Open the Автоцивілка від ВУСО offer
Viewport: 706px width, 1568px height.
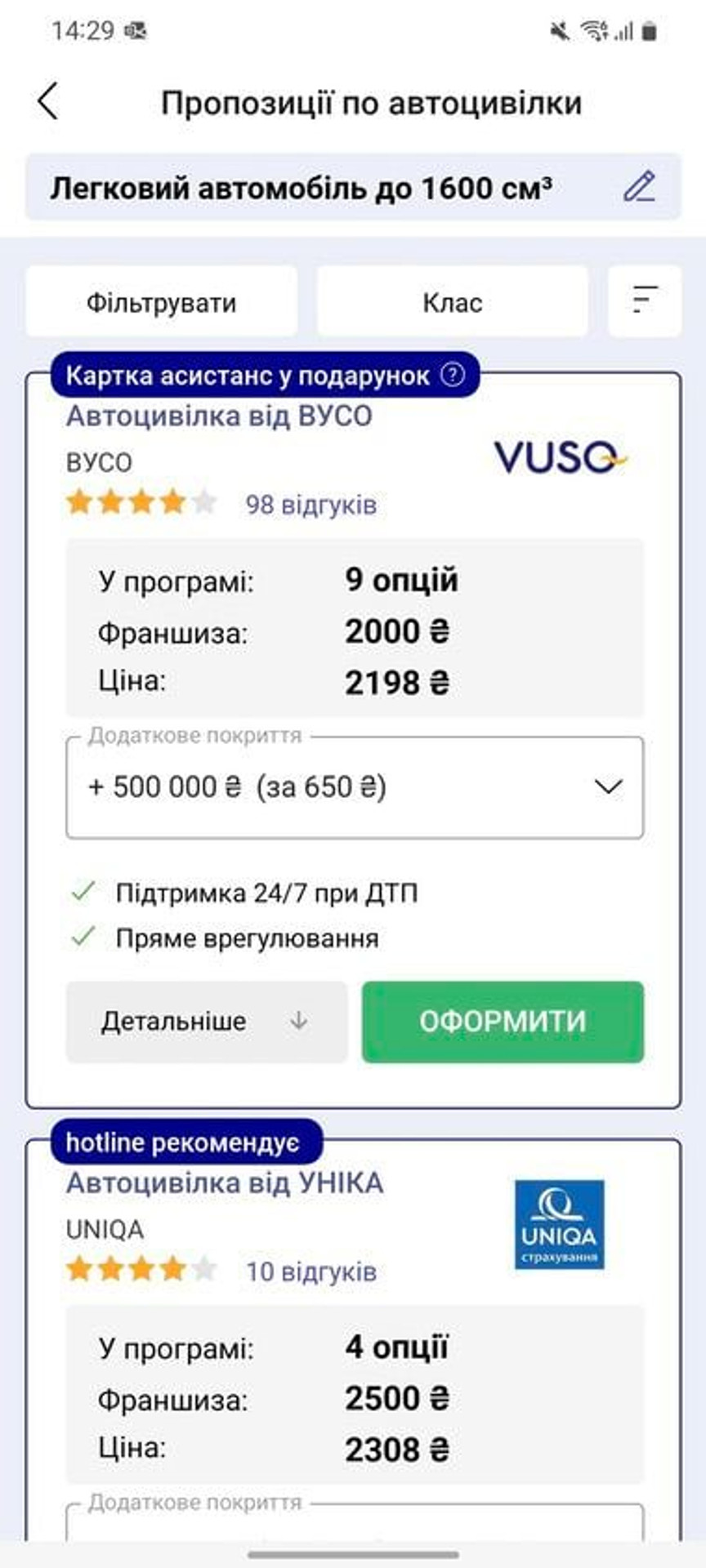point(219,416)
